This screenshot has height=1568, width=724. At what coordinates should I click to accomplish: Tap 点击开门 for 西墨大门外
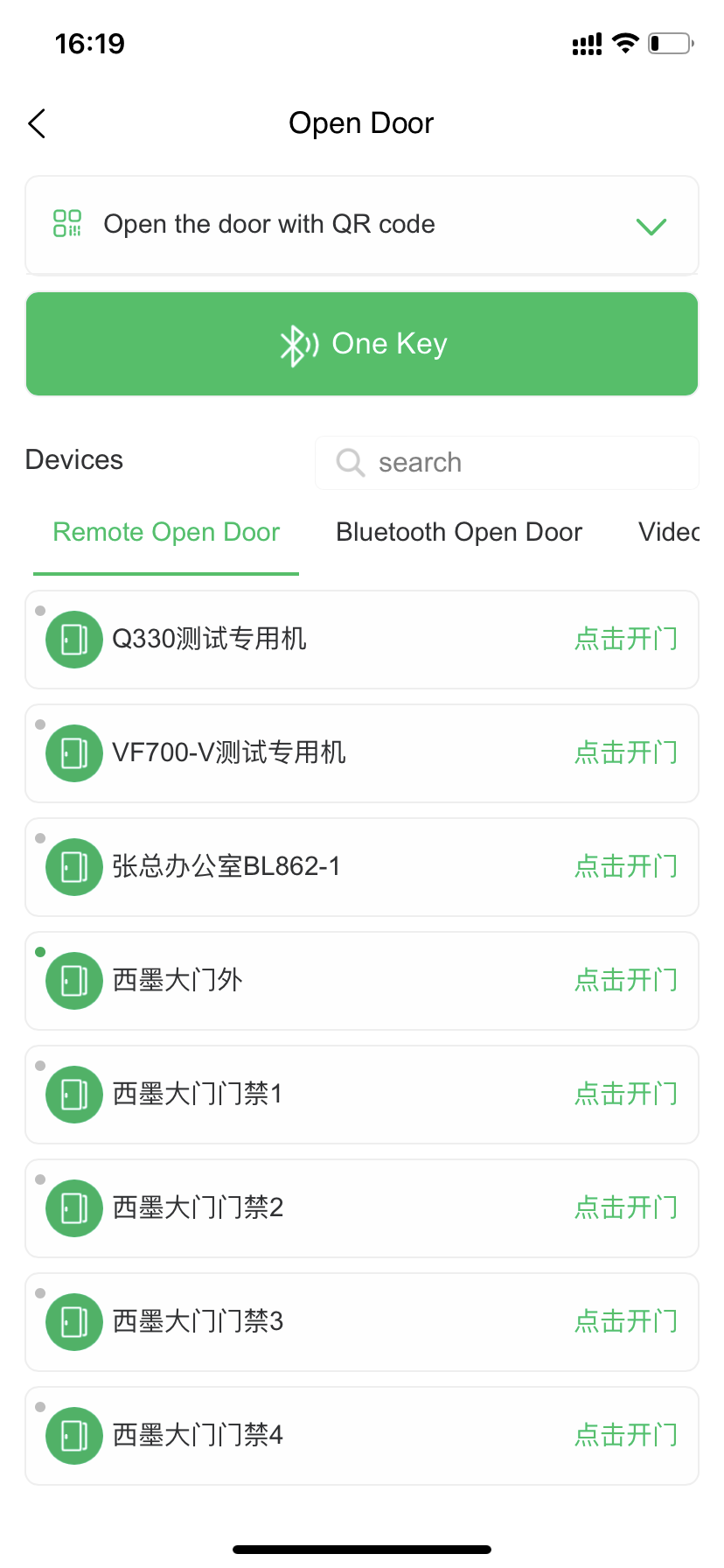[x=626, y=981]
